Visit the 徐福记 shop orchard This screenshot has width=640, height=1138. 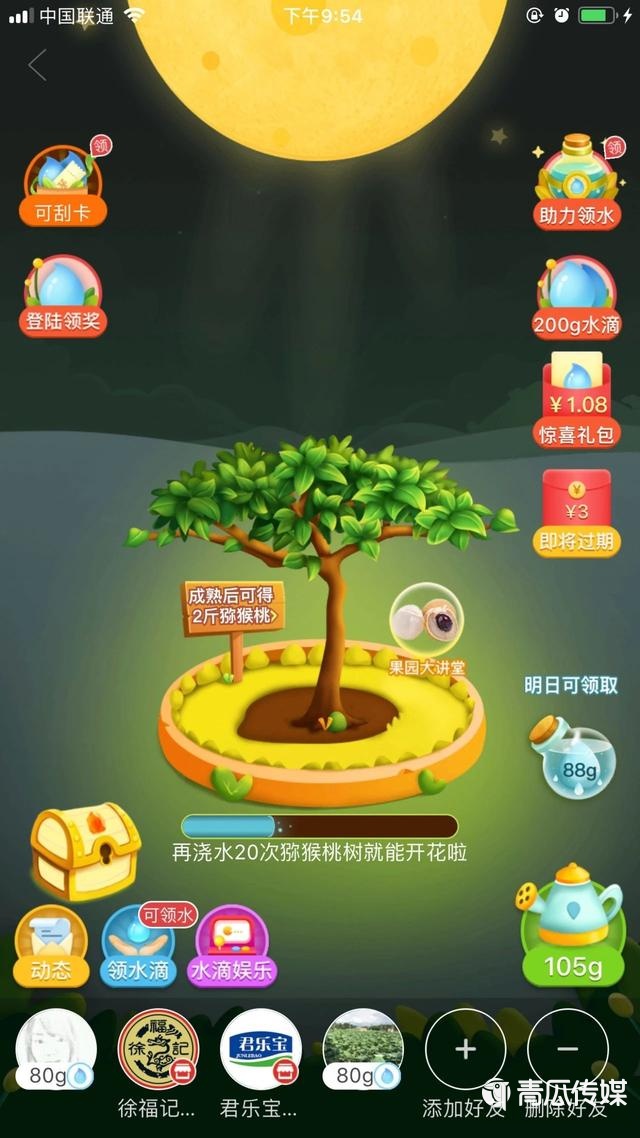click(158, 1050)
